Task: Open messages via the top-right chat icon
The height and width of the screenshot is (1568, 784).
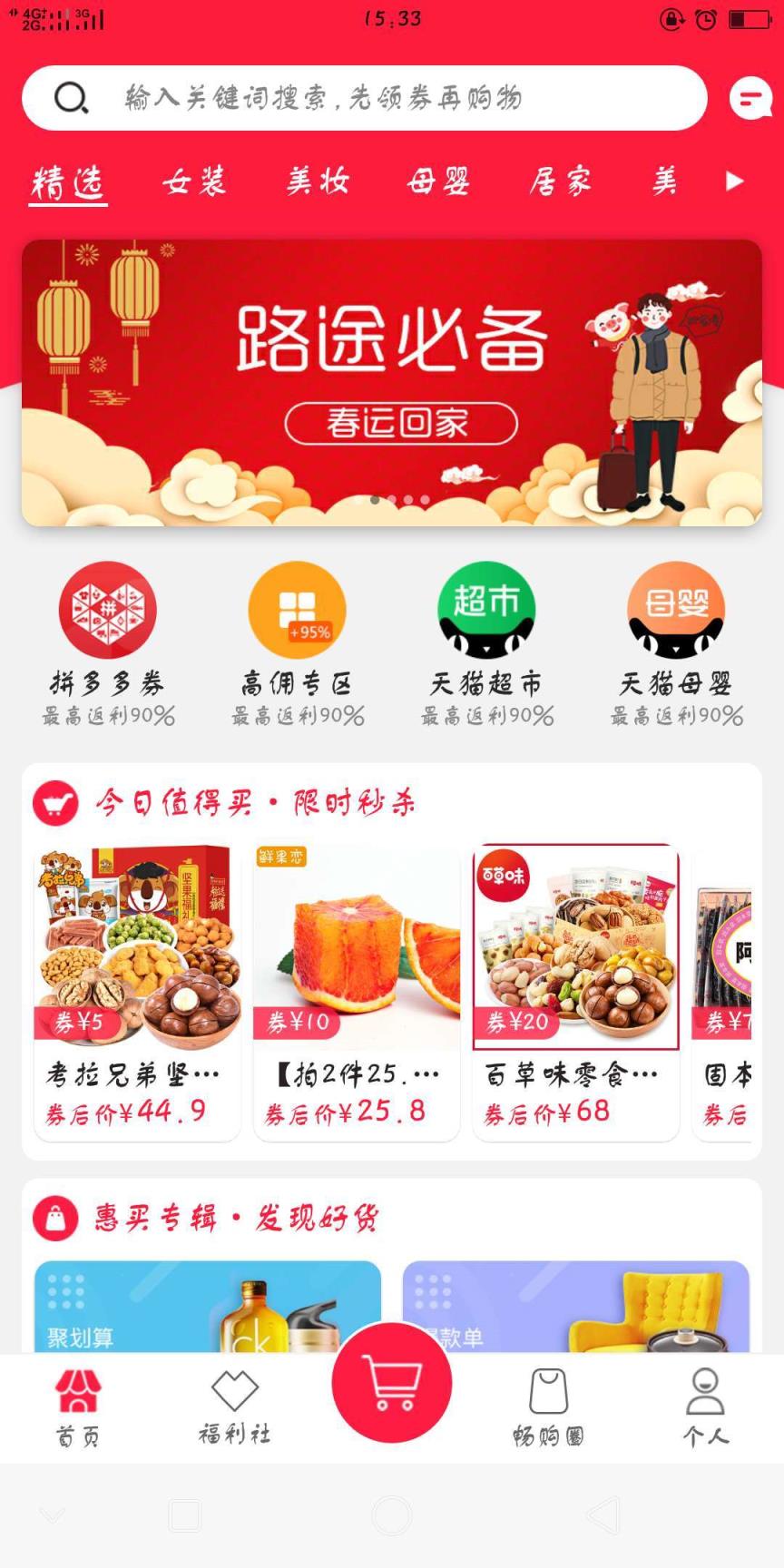Action: pos(750,100)
